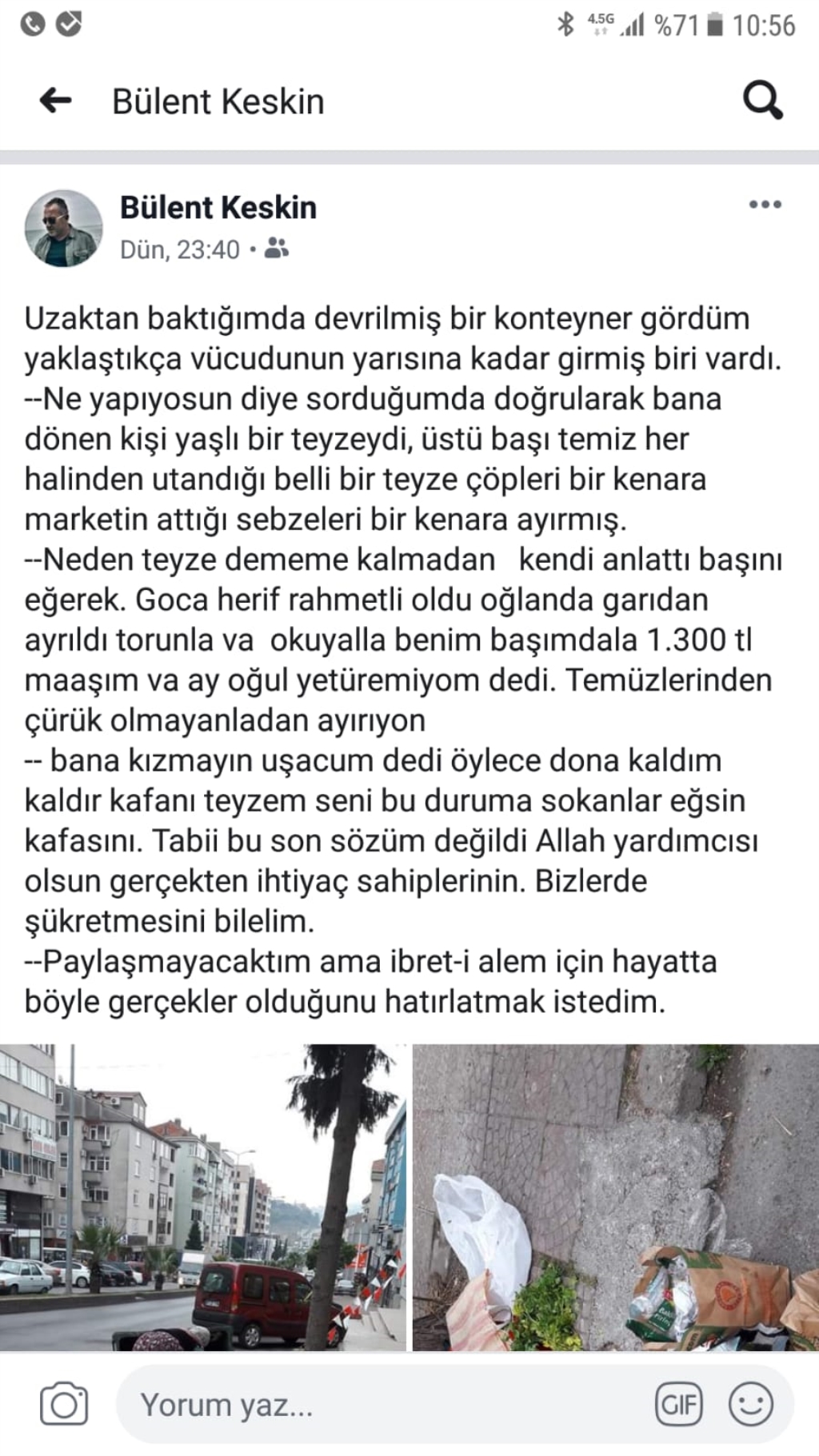Open the author name Bülent Keskin
819x1456 pixels.
[218, 207]
